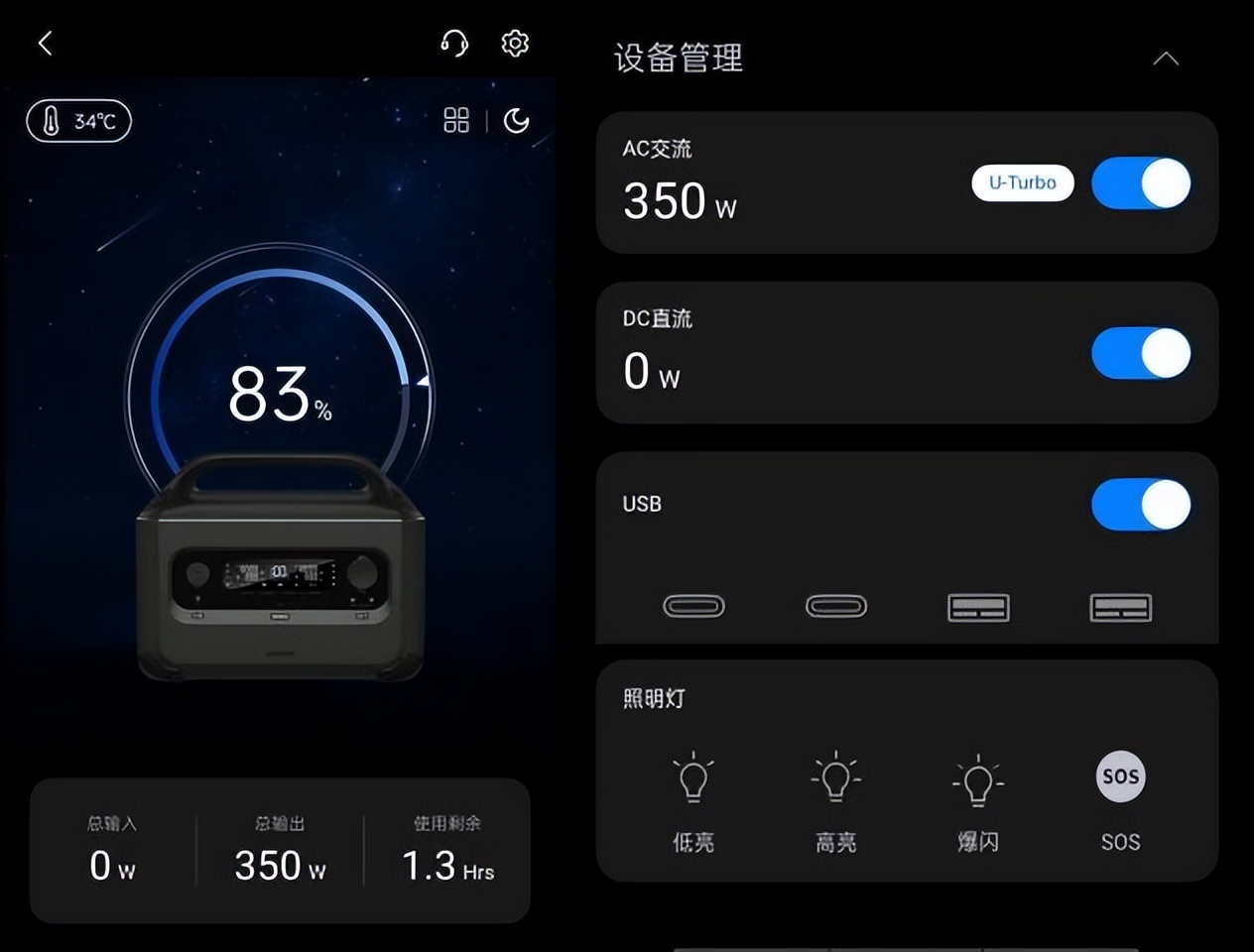1254x952 pixels.
Task: Tap the U-Turbo chip
Action: [x=1022, y=182]
